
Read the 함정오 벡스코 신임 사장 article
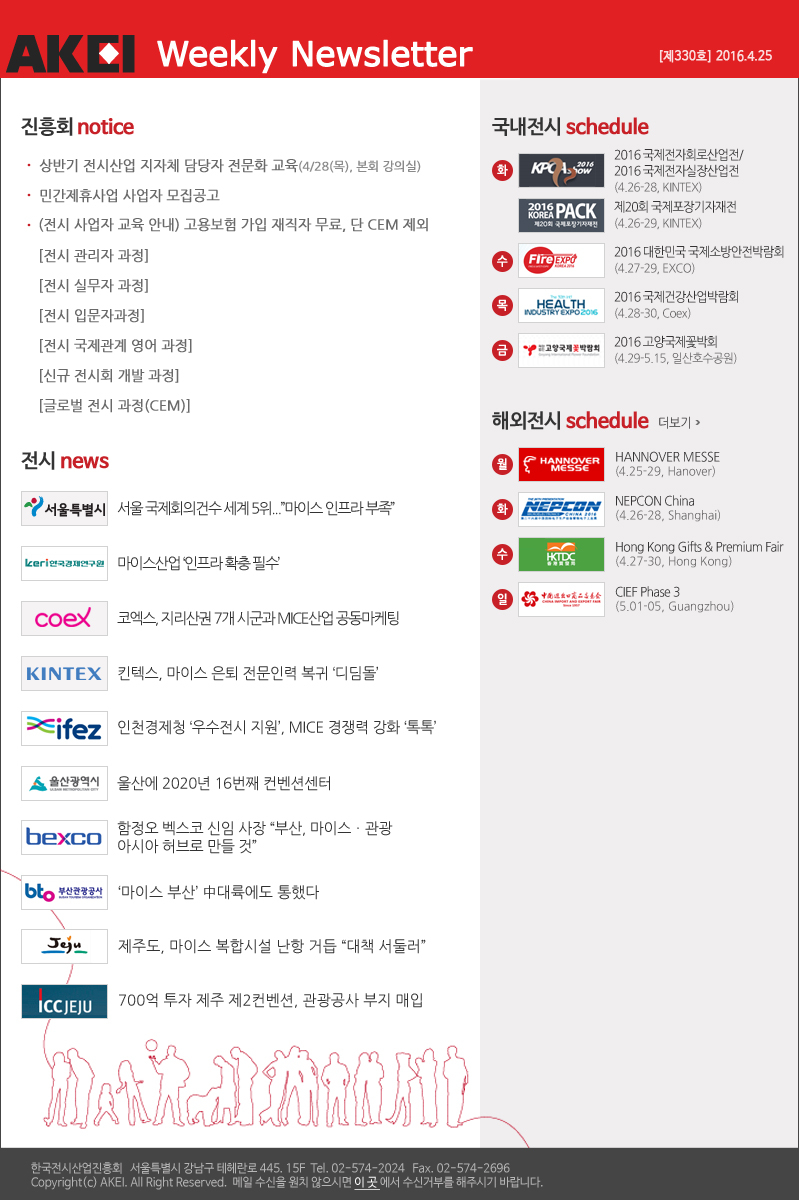(254, 837)
